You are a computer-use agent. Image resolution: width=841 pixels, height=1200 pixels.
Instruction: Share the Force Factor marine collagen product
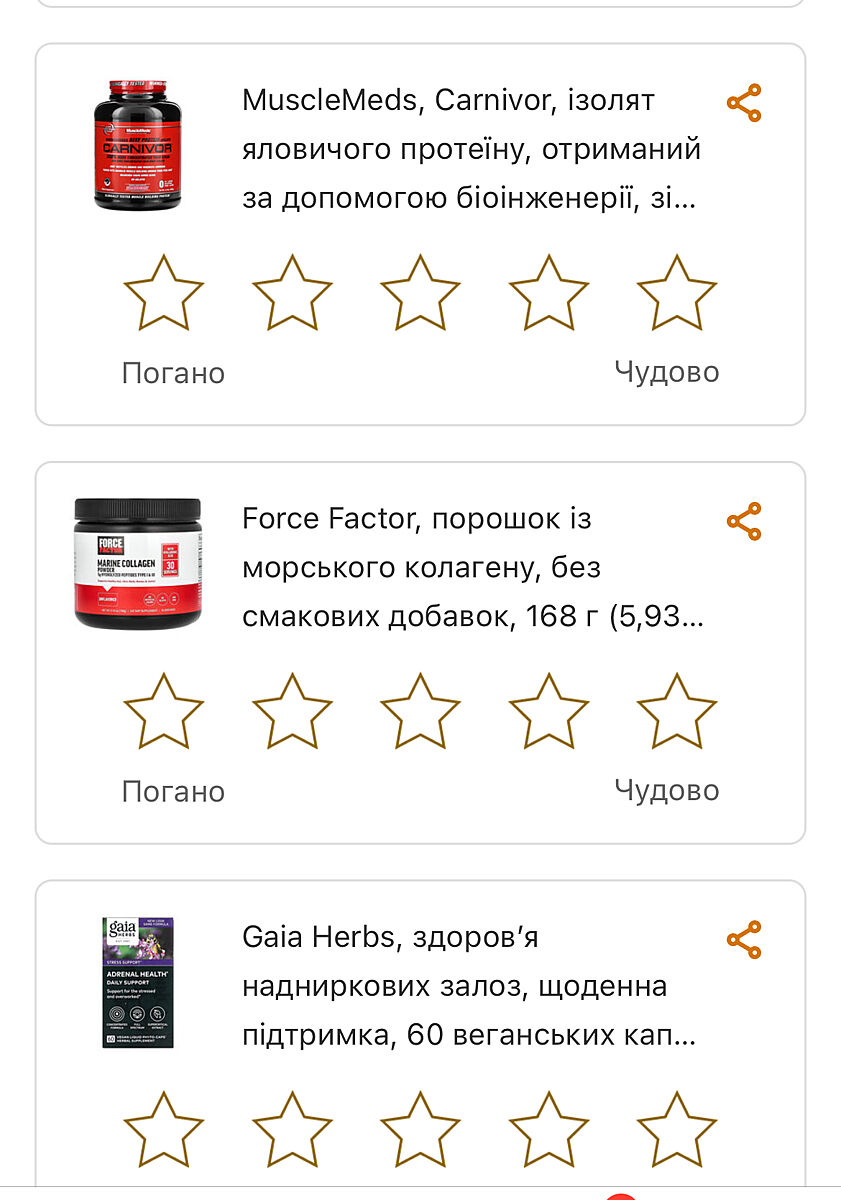(744, 521)
